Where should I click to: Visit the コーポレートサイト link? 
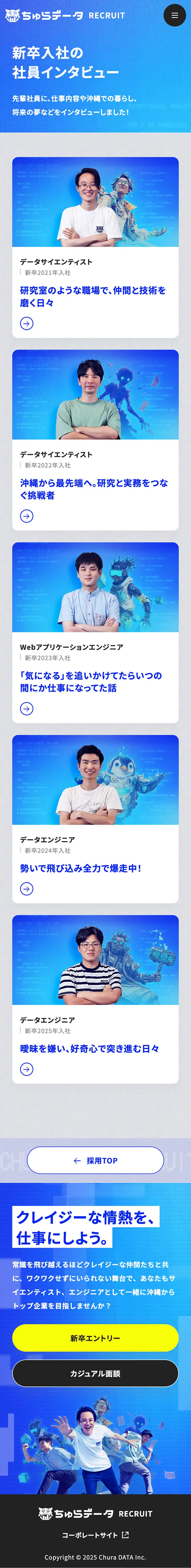[x=95, y=1535]
